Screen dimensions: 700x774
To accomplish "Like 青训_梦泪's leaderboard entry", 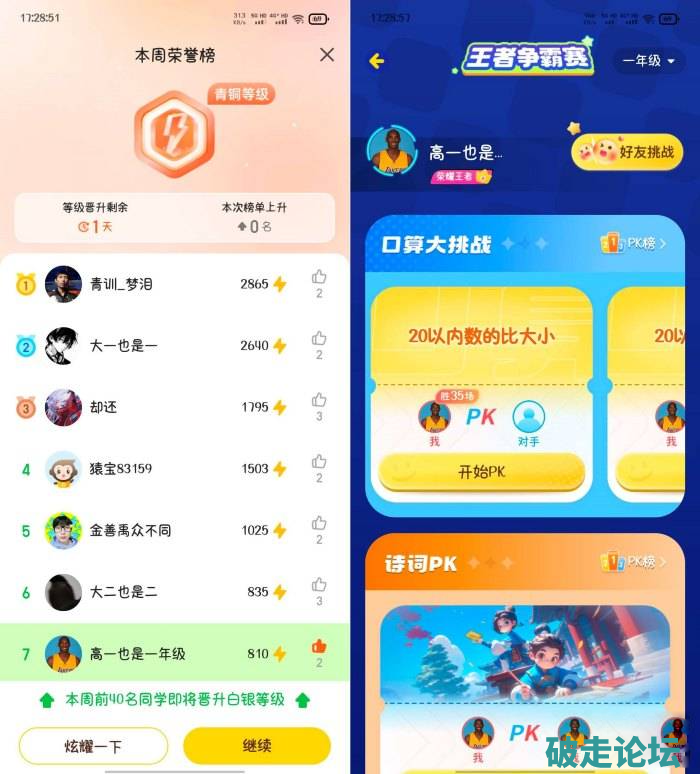I will (319, 277).
